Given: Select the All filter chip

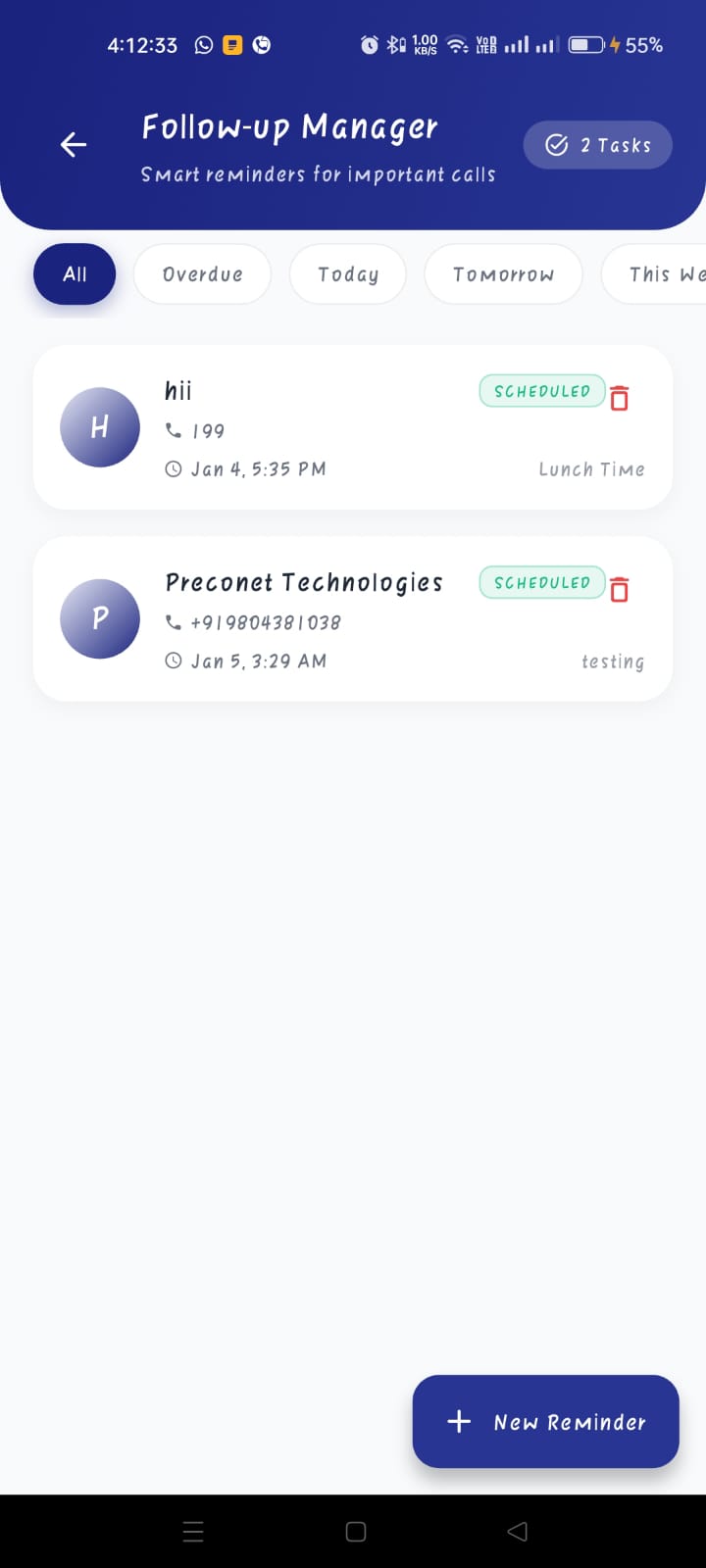Looking at the screenshot, I should (75, 274).
